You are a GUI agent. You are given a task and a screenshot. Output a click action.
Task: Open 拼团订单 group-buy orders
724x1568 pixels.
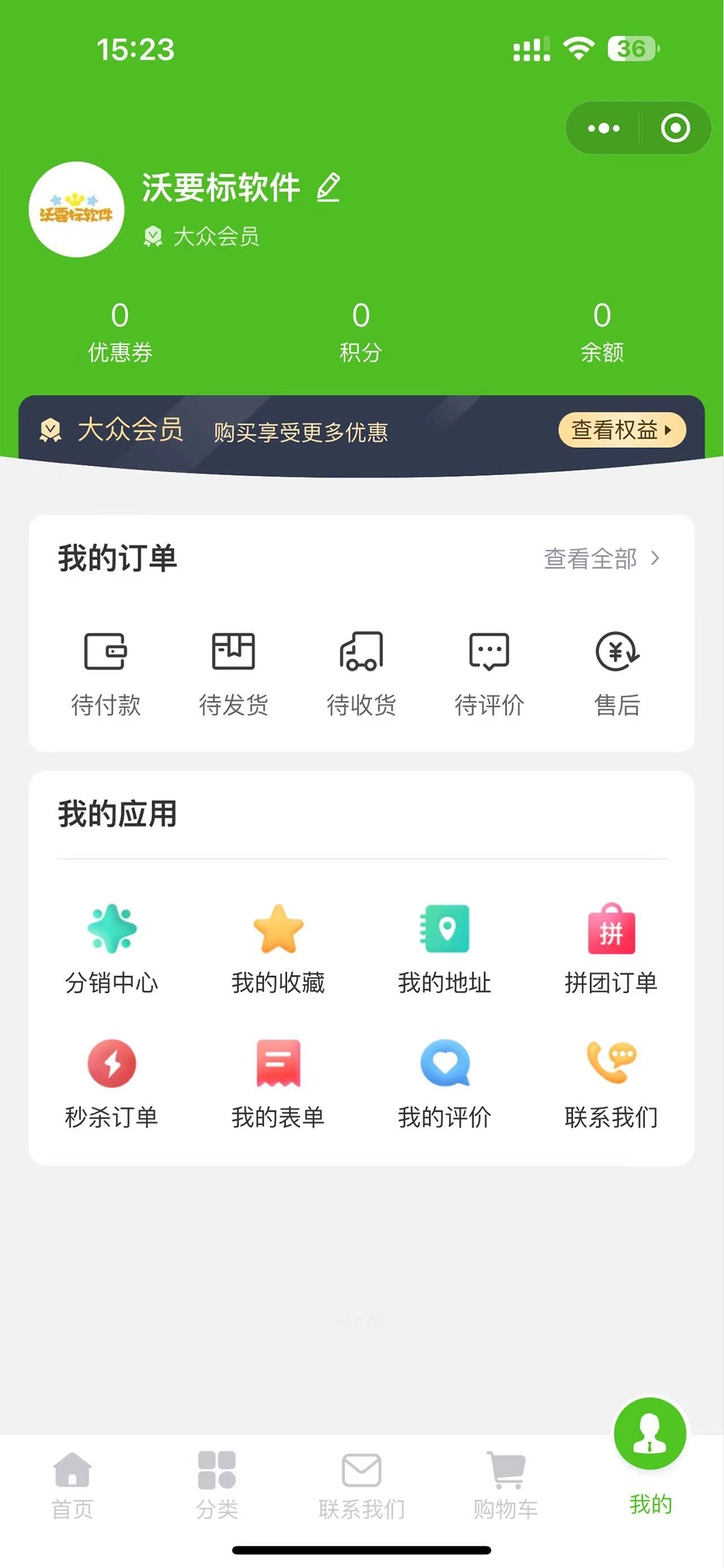pyautogui.click(x=611, y=949)
